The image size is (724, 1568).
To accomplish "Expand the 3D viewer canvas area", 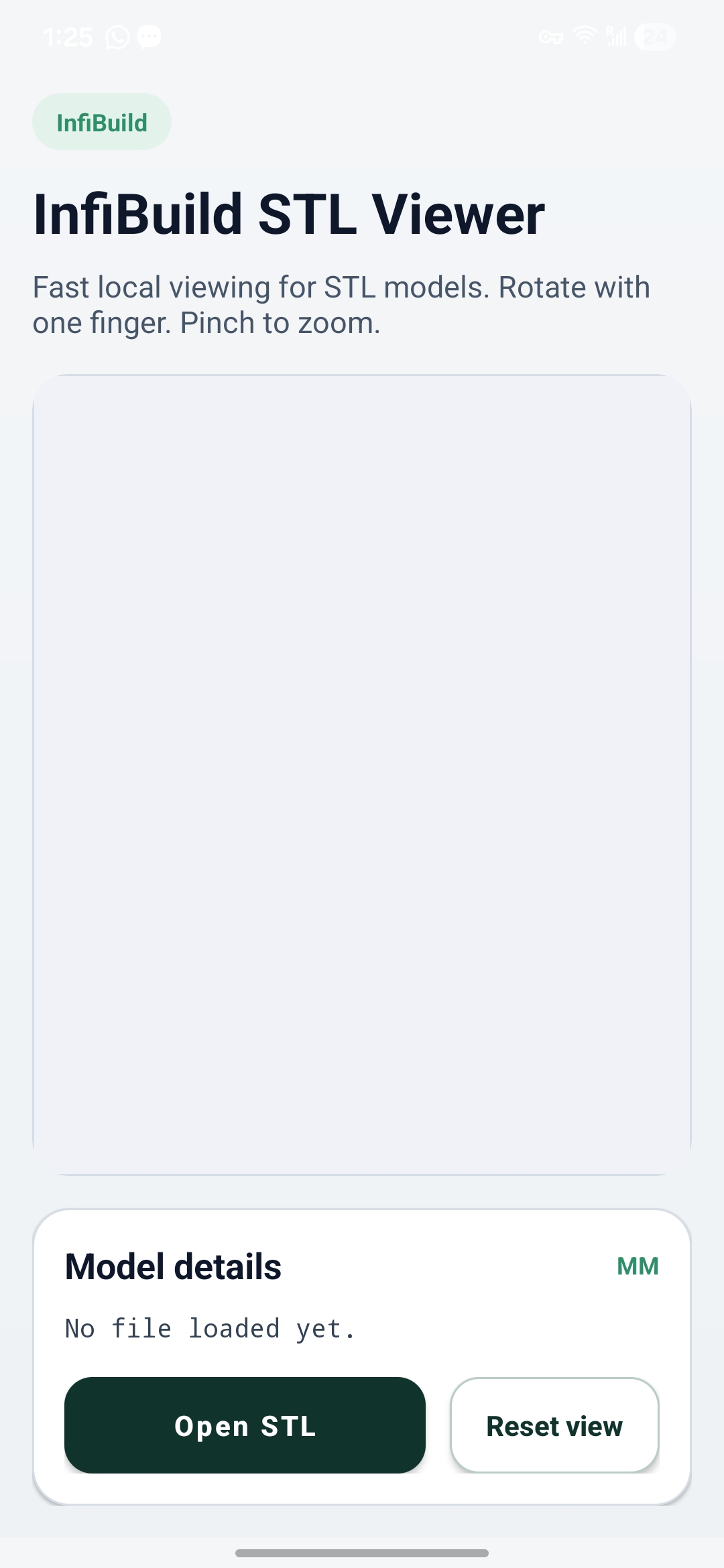I will (x=362, y=771).
